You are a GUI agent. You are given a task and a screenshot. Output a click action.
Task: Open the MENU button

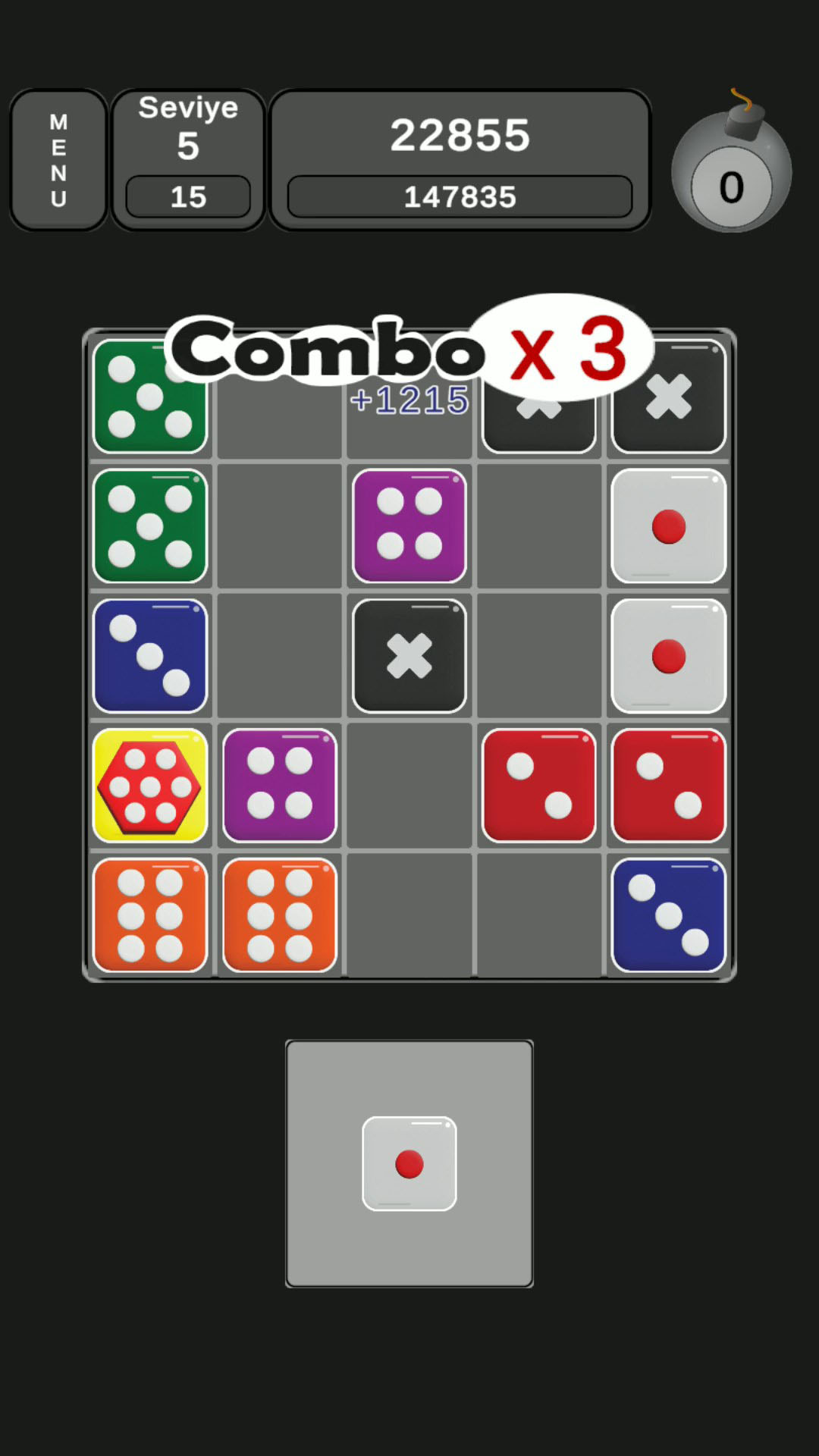click(58, 160)
